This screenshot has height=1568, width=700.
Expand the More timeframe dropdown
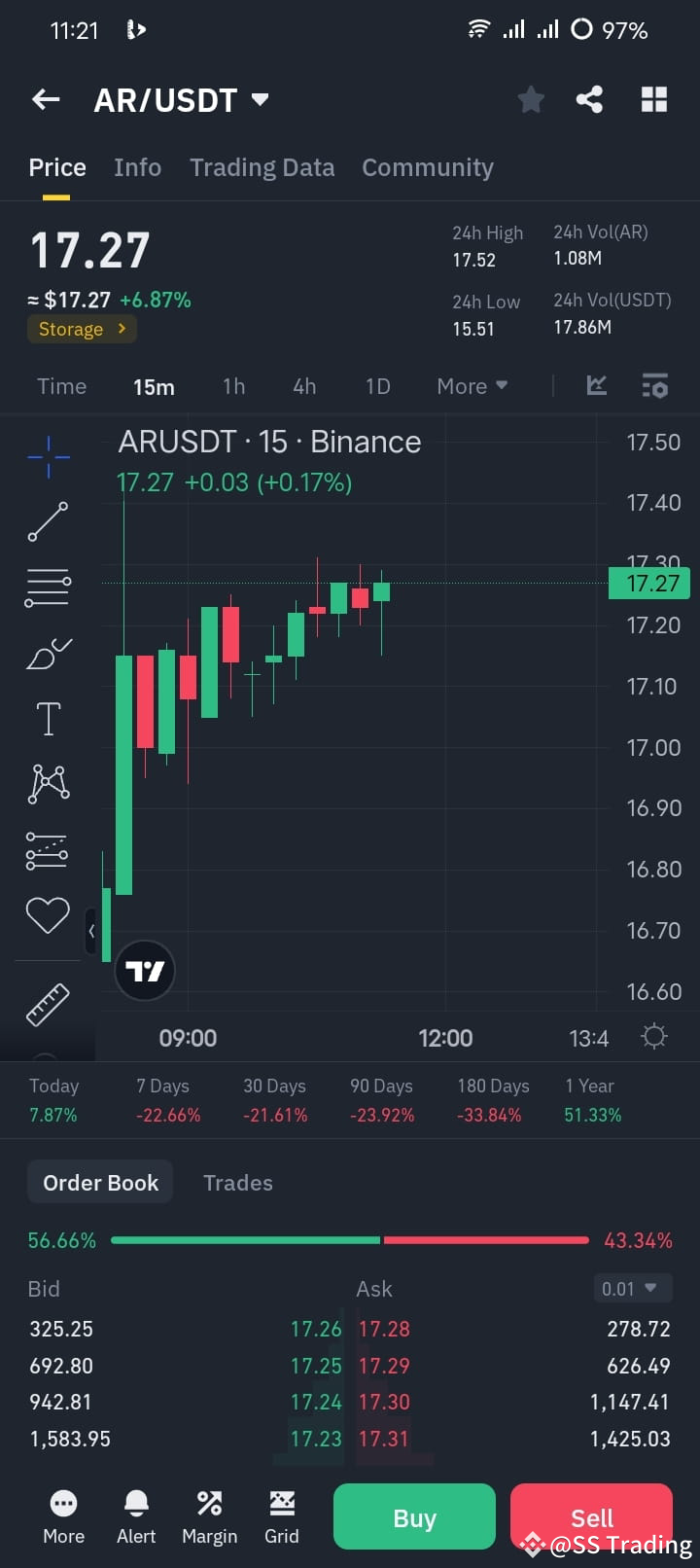(x=472, y=385)
